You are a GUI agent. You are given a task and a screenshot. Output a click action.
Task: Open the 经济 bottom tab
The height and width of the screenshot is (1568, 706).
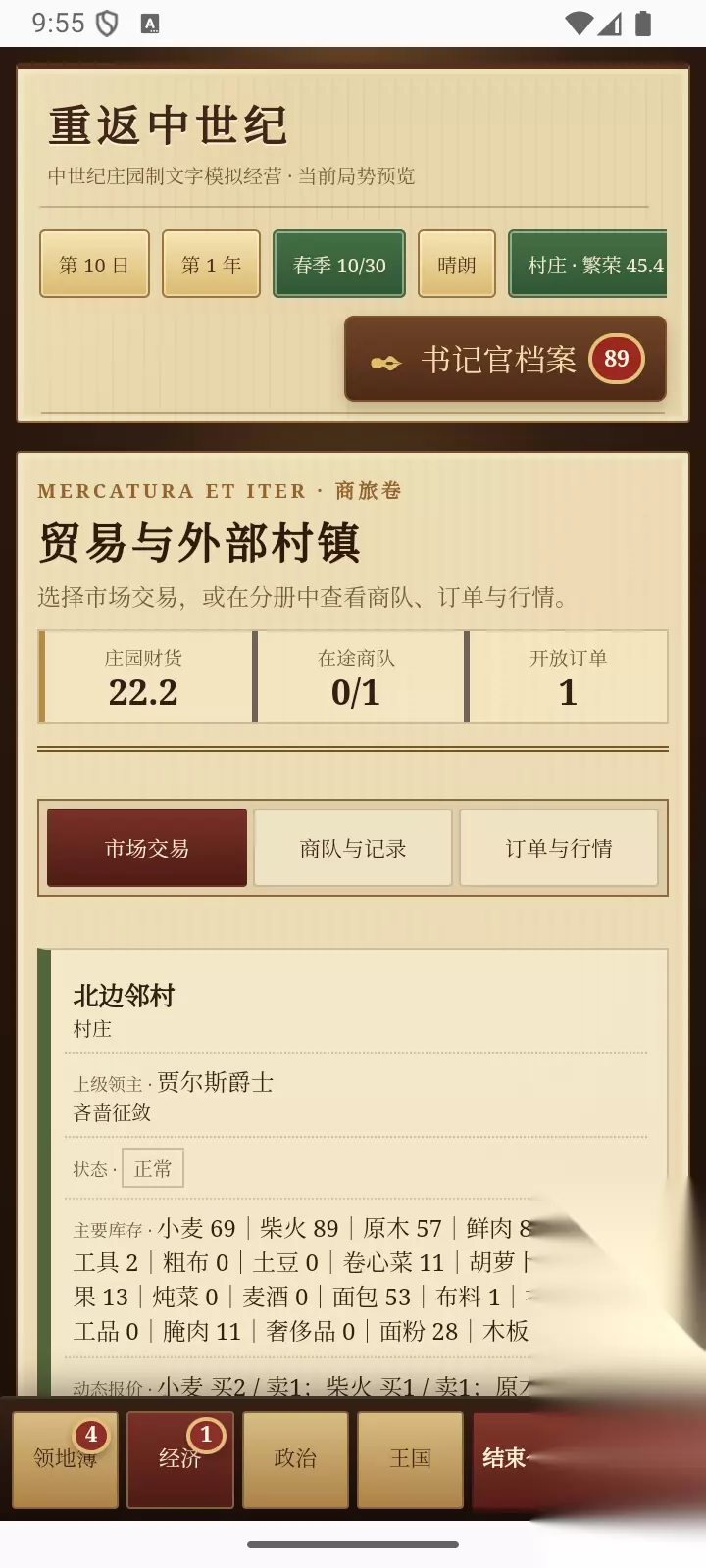[180, 1459]
